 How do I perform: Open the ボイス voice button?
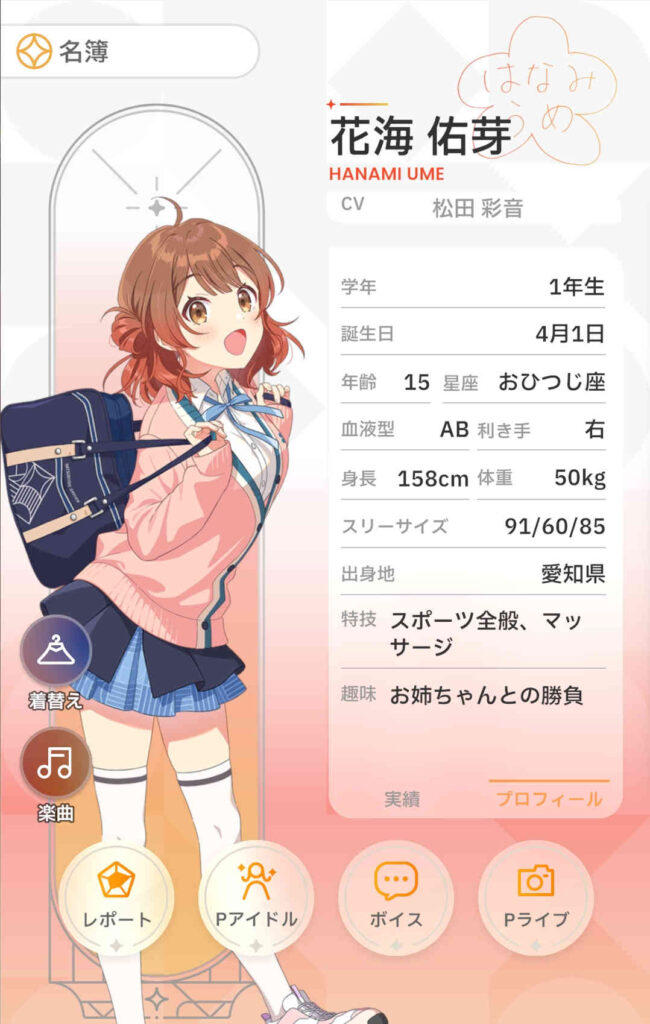396,895
